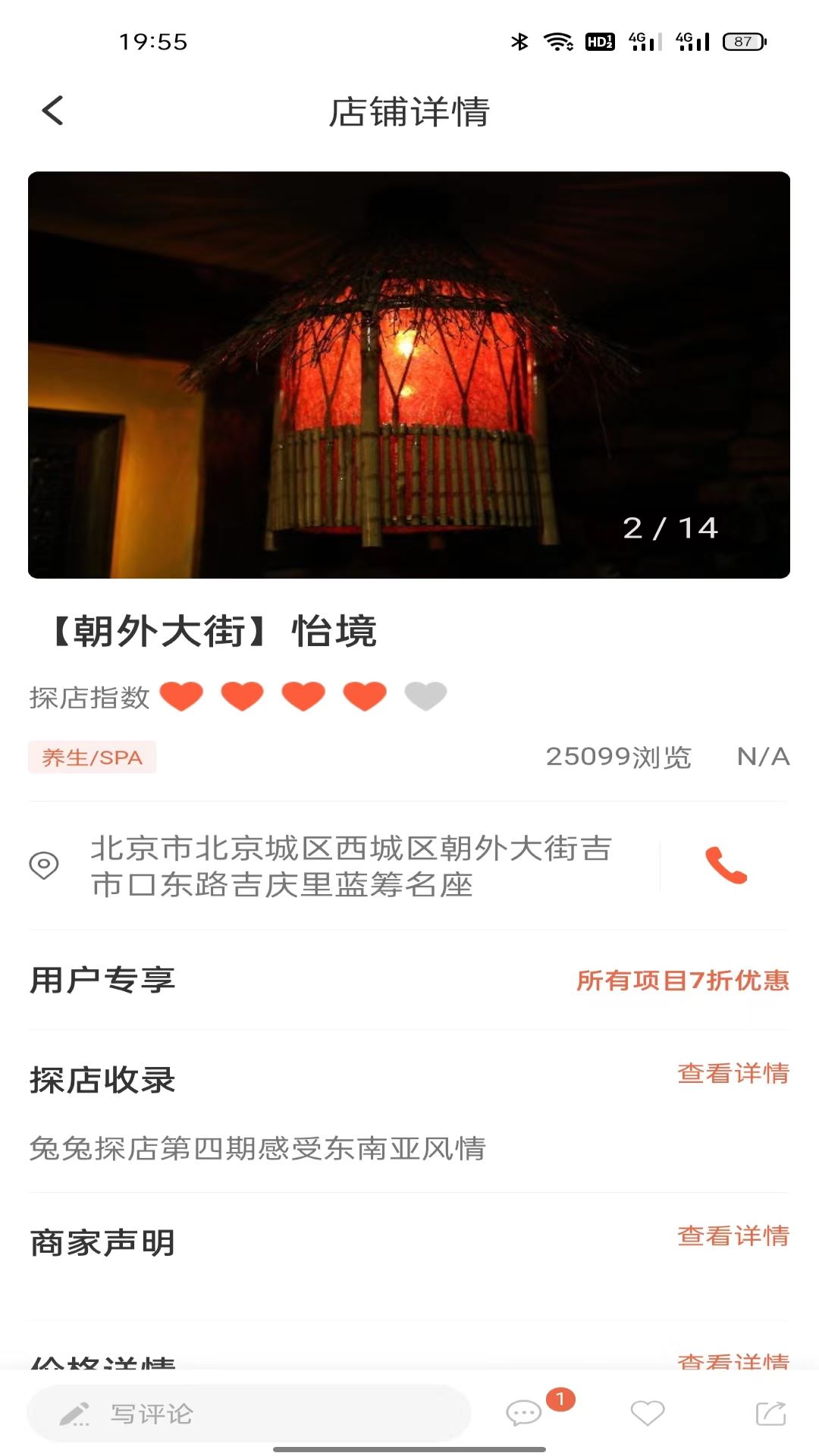Tap the location pin icon beside the address

tap(44, 864)
